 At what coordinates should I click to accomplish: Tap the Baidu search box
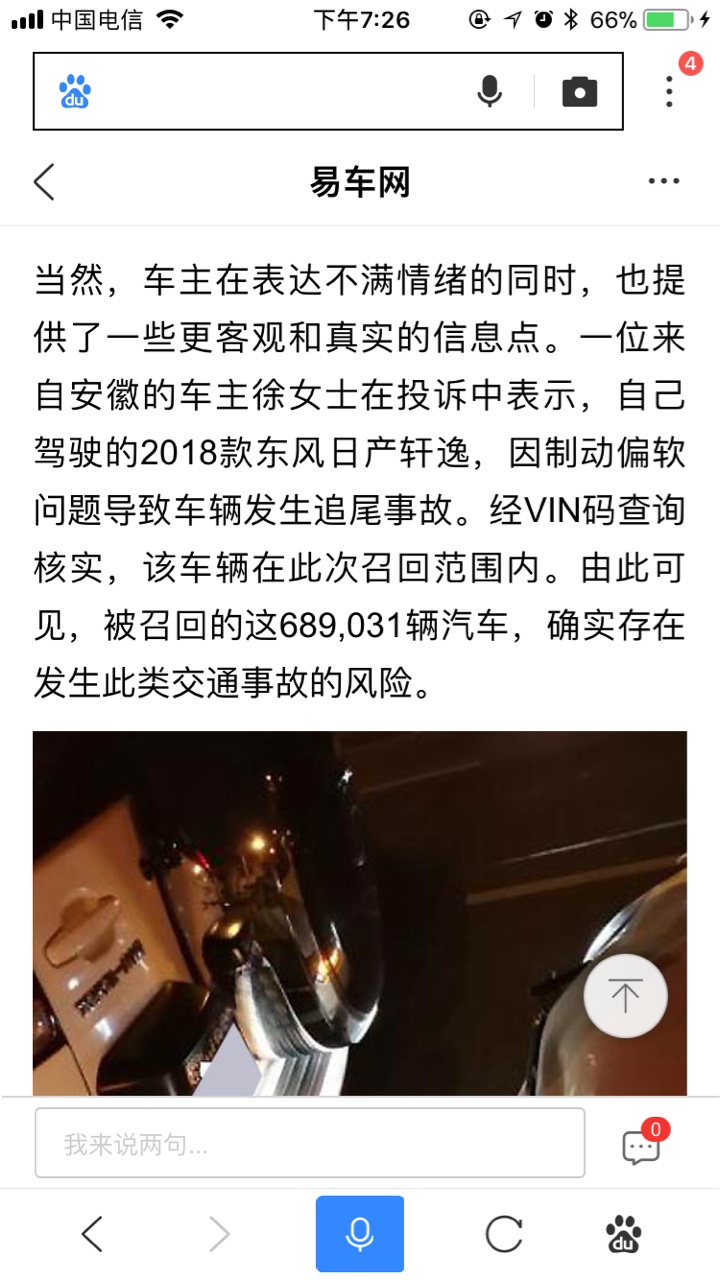280,92
